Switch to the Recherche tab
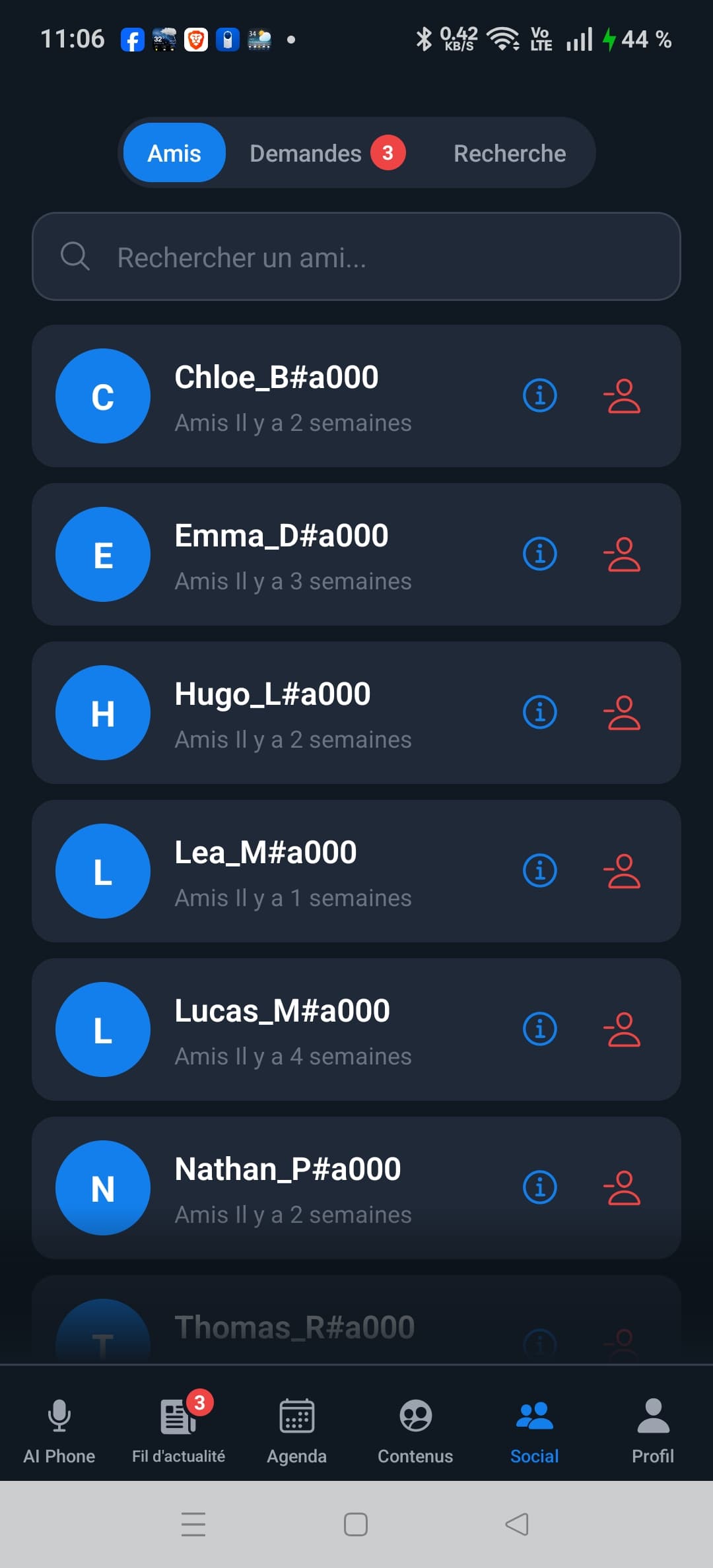Image resolution: width=713 pixels, height=1568 pixels. [509, 152]
